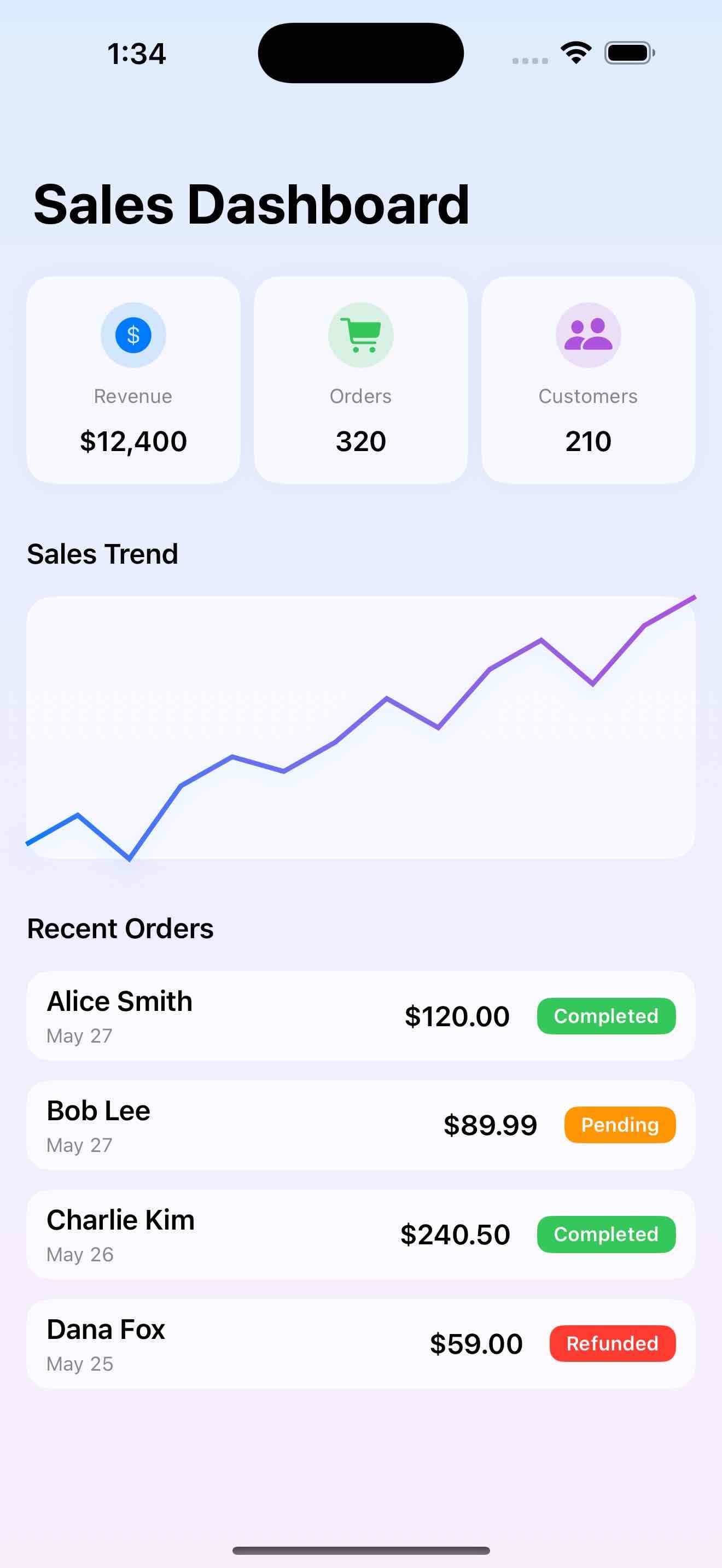Open the Revenue summary card
The width and height of the screenshot is (722, 1568).
[133, 381]
